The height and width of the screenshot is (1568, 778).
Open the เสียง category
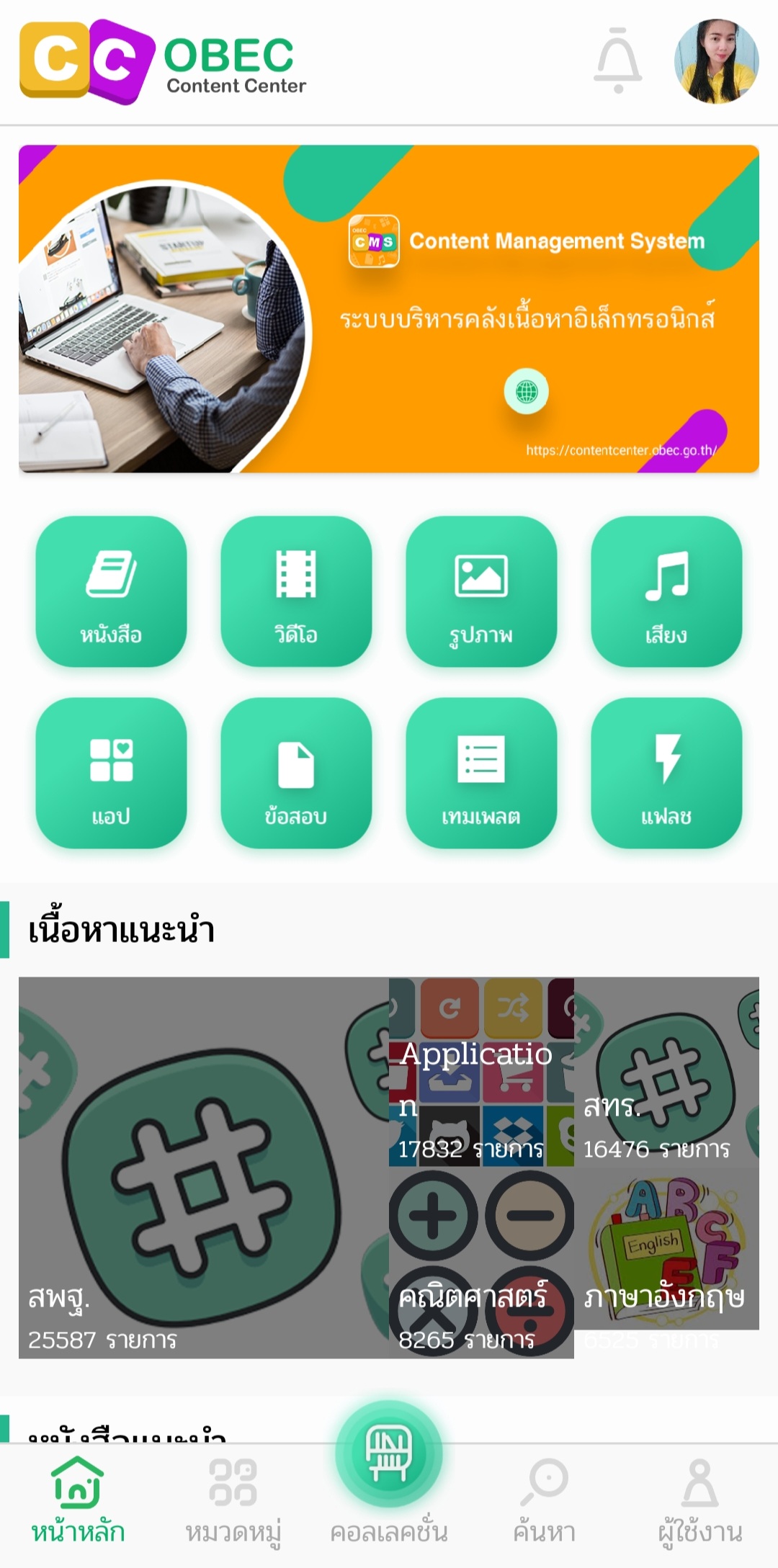(666, 591)
